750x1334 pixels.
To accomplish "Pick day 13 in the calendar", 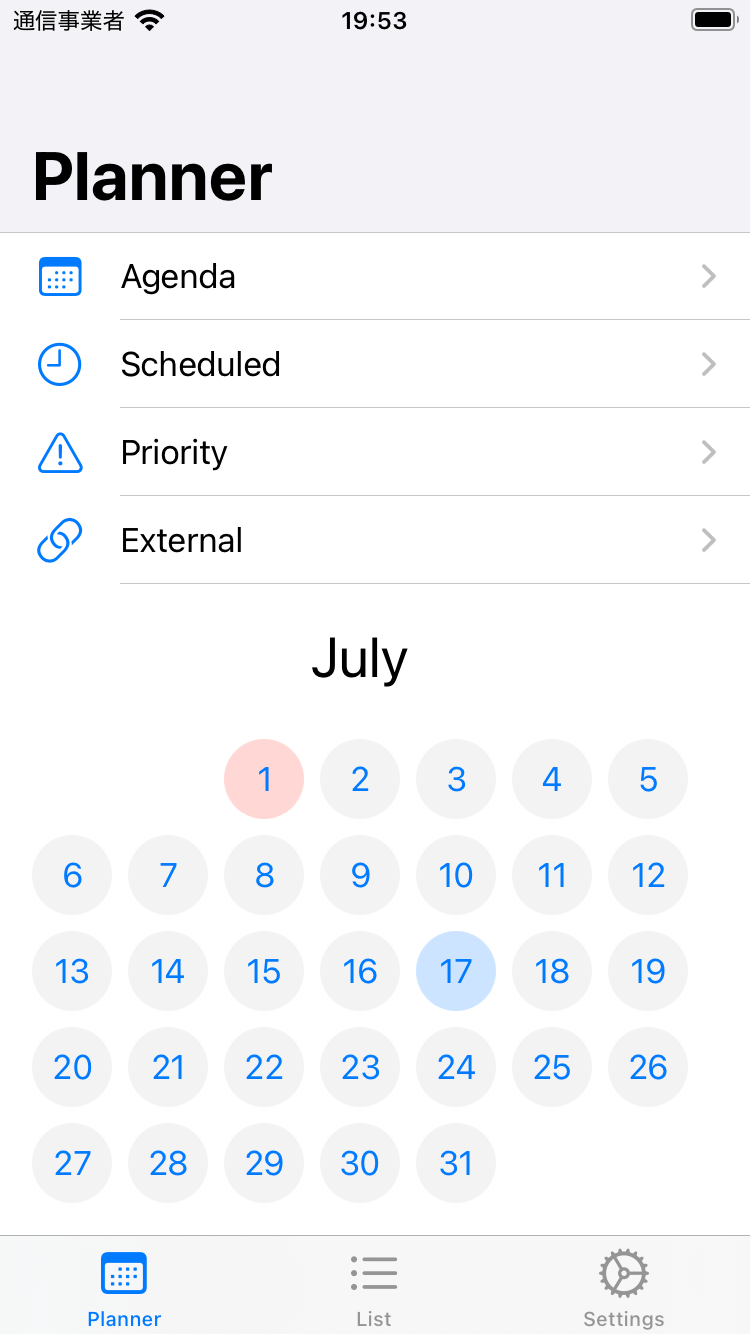I will point(72,971).
